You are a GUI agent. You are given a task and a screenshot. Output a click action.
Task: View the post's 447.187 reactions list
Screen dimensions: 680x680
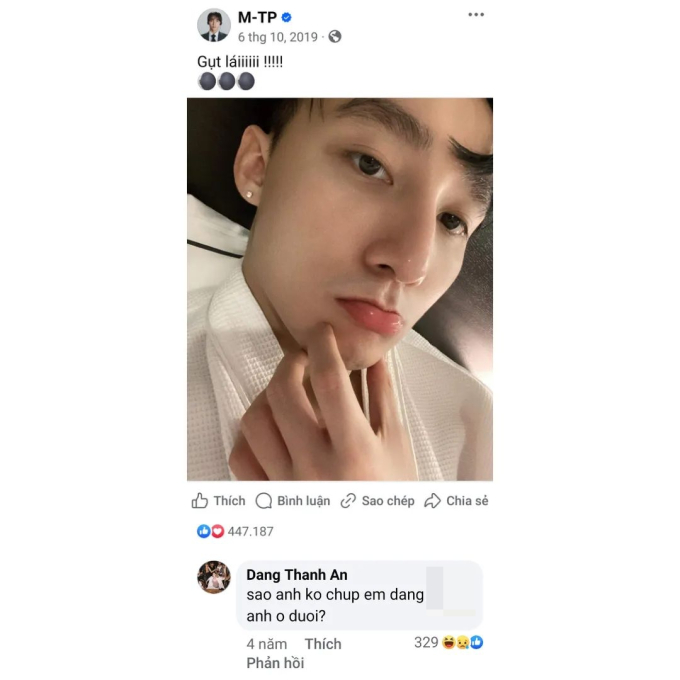(x=235, y=531)
